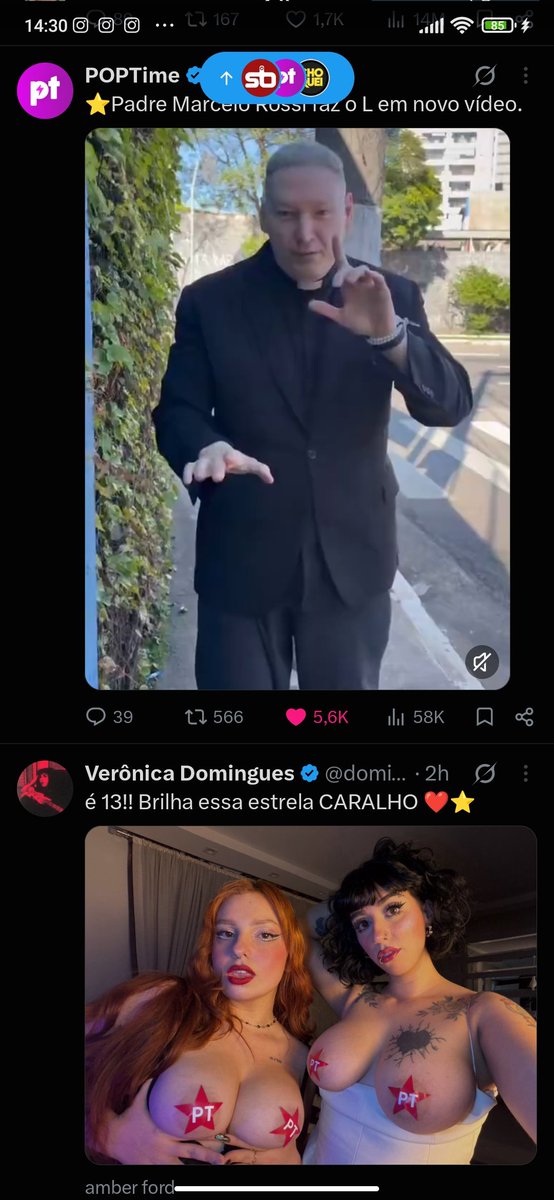Open POPTime's profile avatar
Screen dimensions: 554x1200
tap(45, 90)
